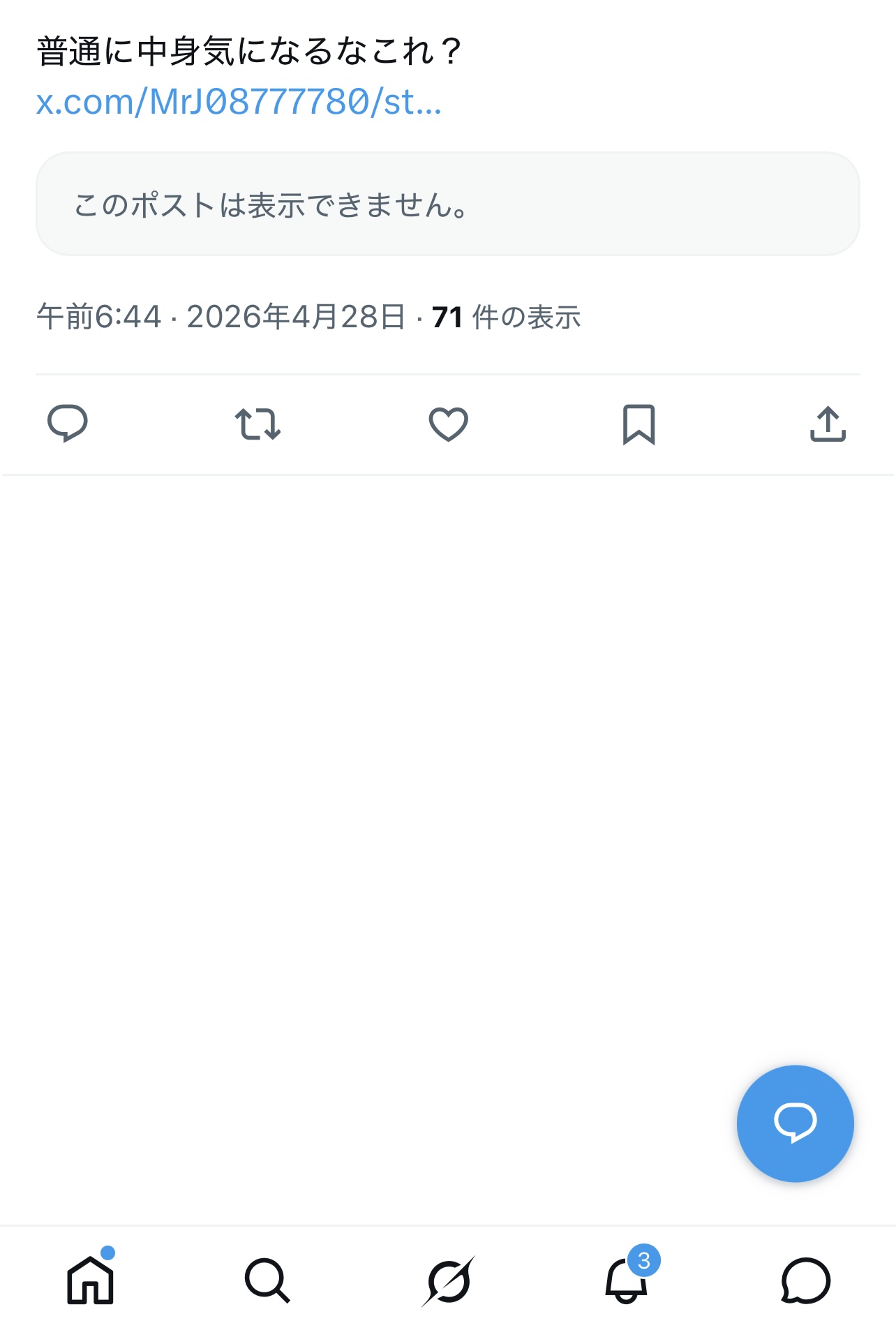Screen dimensions: 896x1337
Task: Like this post
Action: 448,424
